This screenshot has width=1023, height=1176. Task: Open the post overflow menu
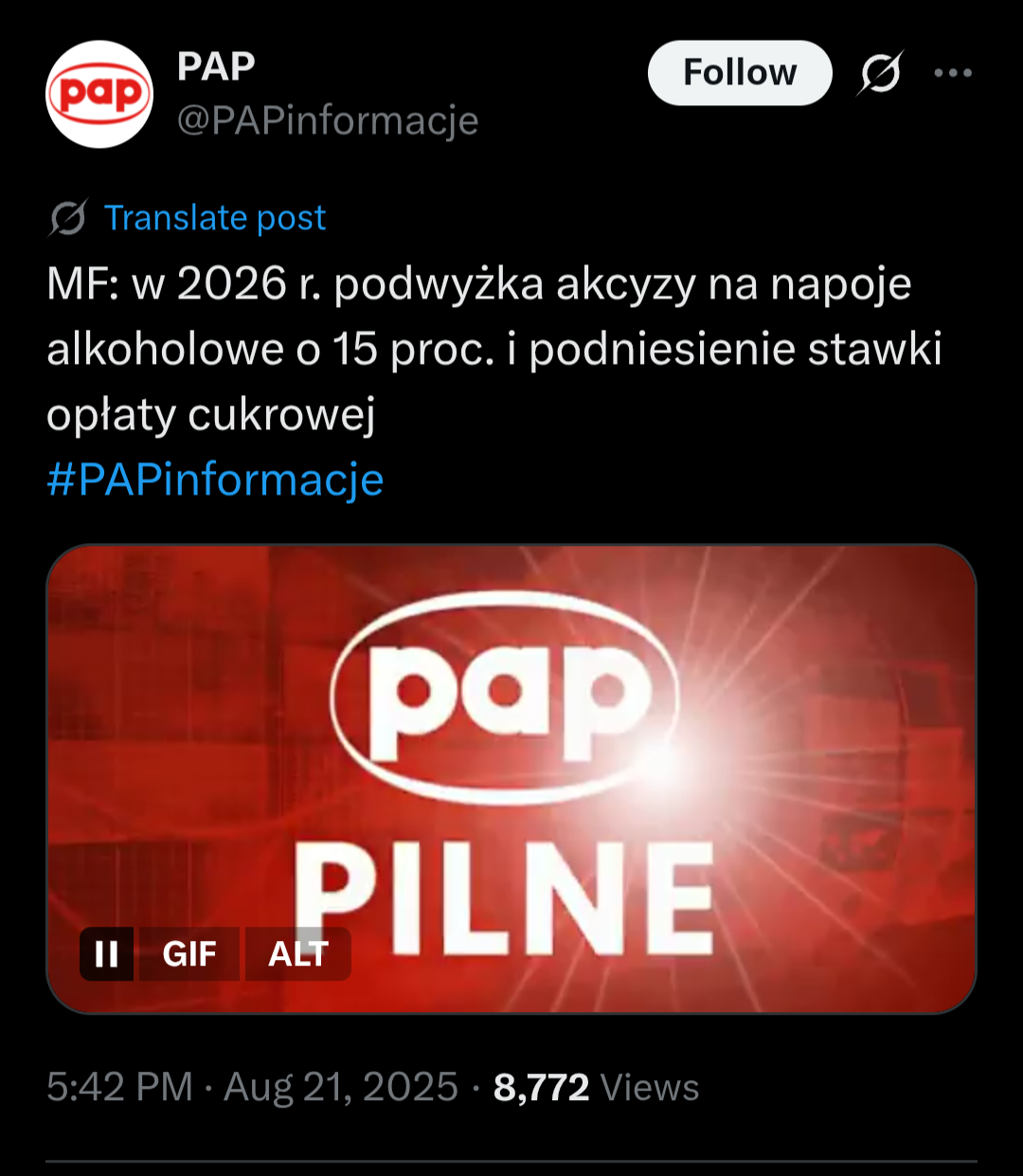[x=953, y=73]
